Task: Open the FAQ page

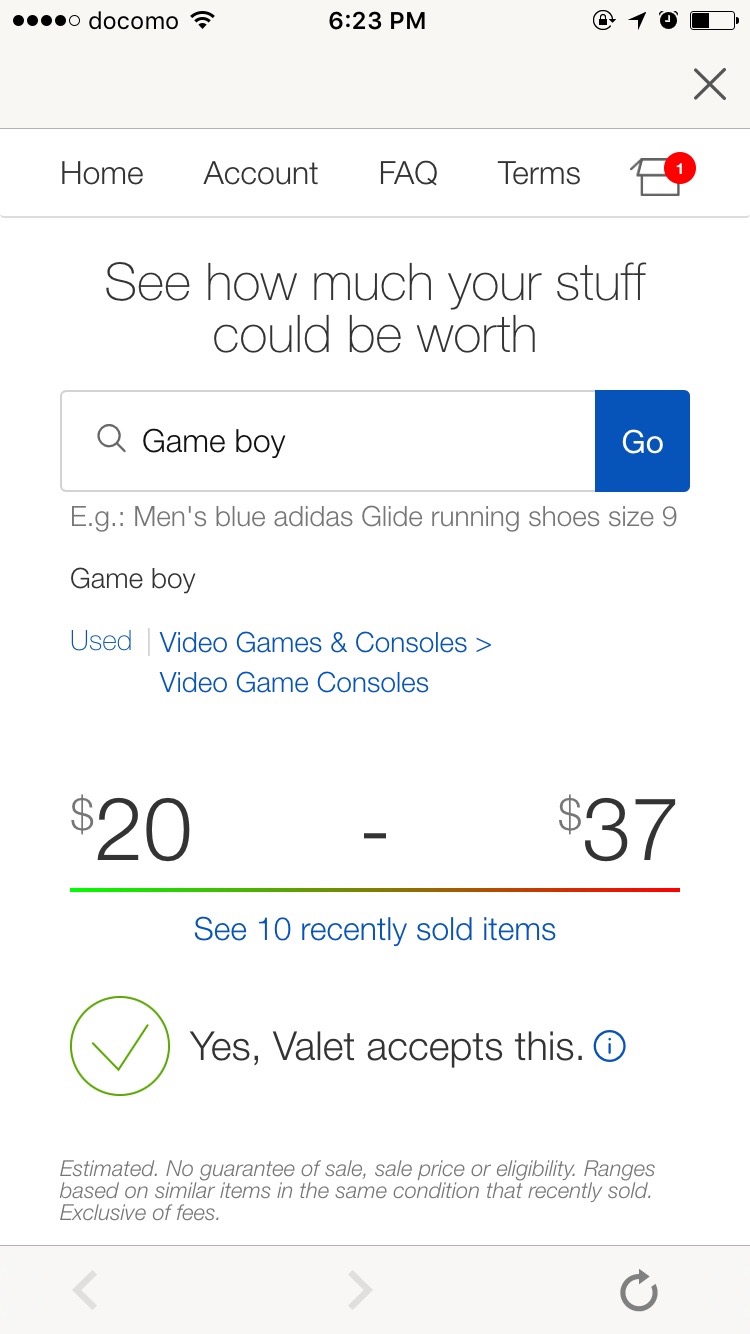Action: point(408,173)
